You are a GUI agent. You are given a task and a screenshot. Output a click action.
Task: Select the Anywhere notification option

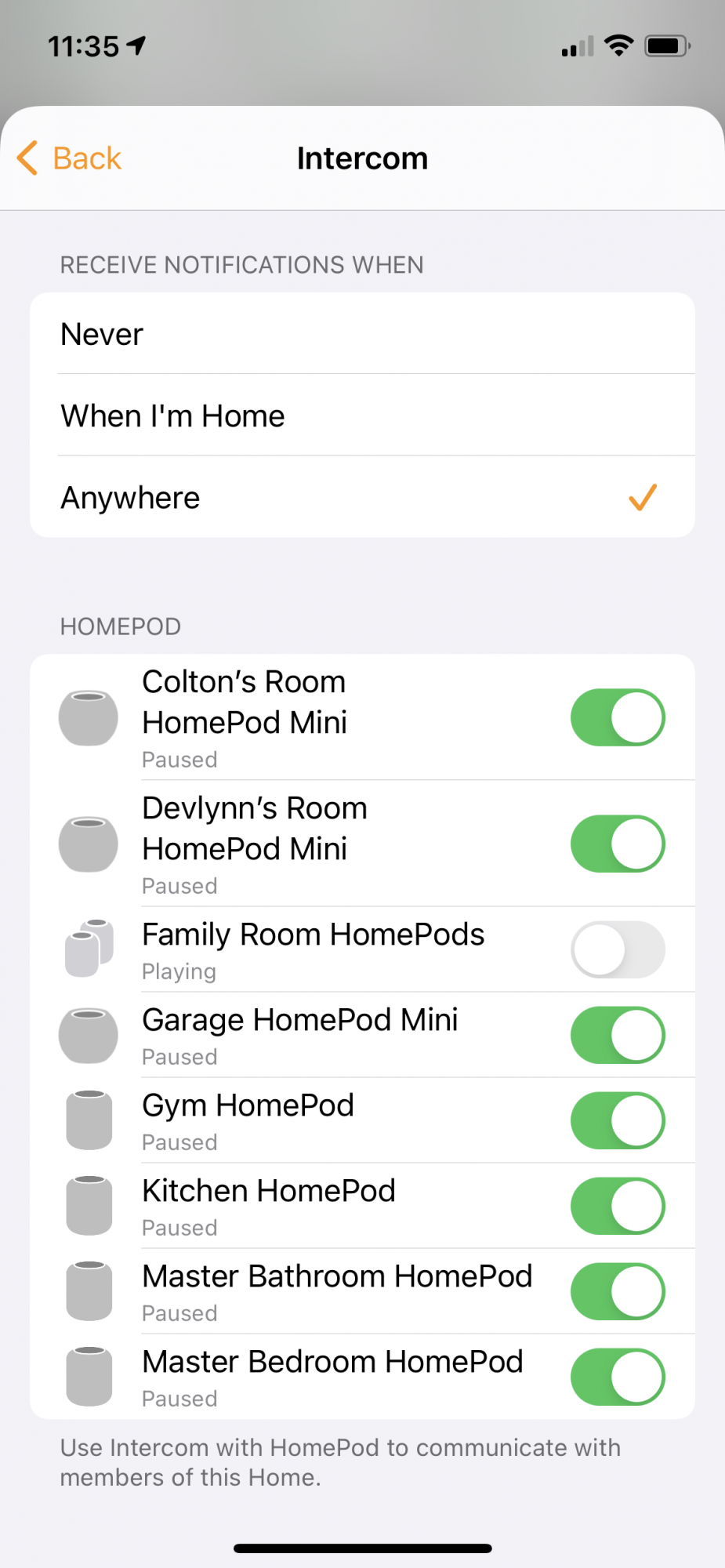(362, 497)
